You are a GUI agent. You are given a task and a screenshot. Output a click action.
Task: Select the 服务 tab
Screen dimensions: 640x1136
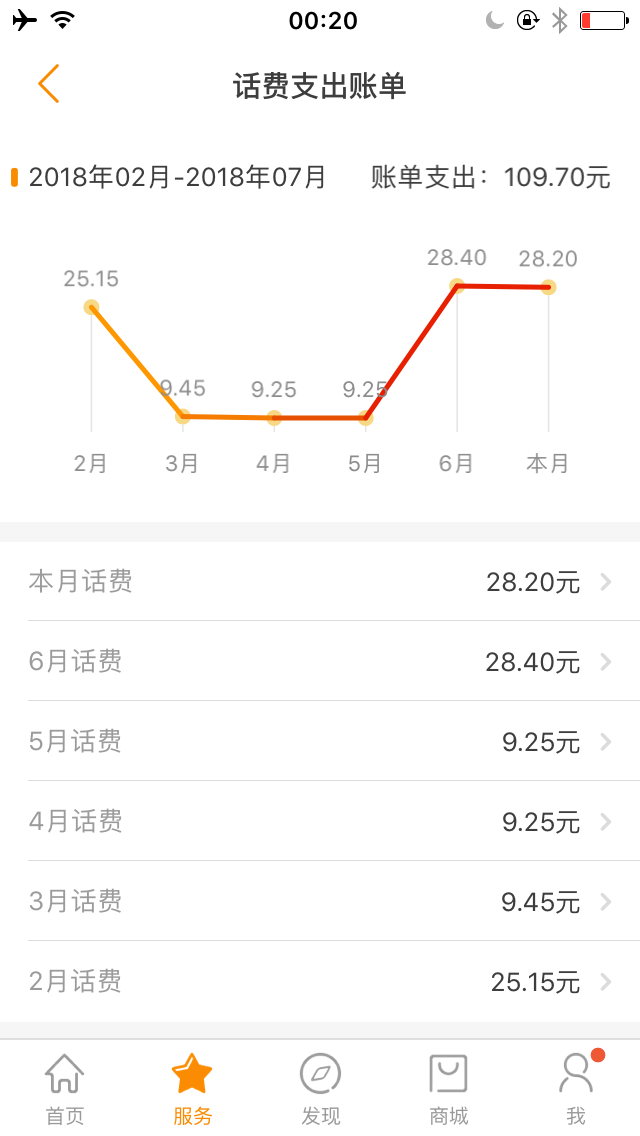[x=192, y=1089]
